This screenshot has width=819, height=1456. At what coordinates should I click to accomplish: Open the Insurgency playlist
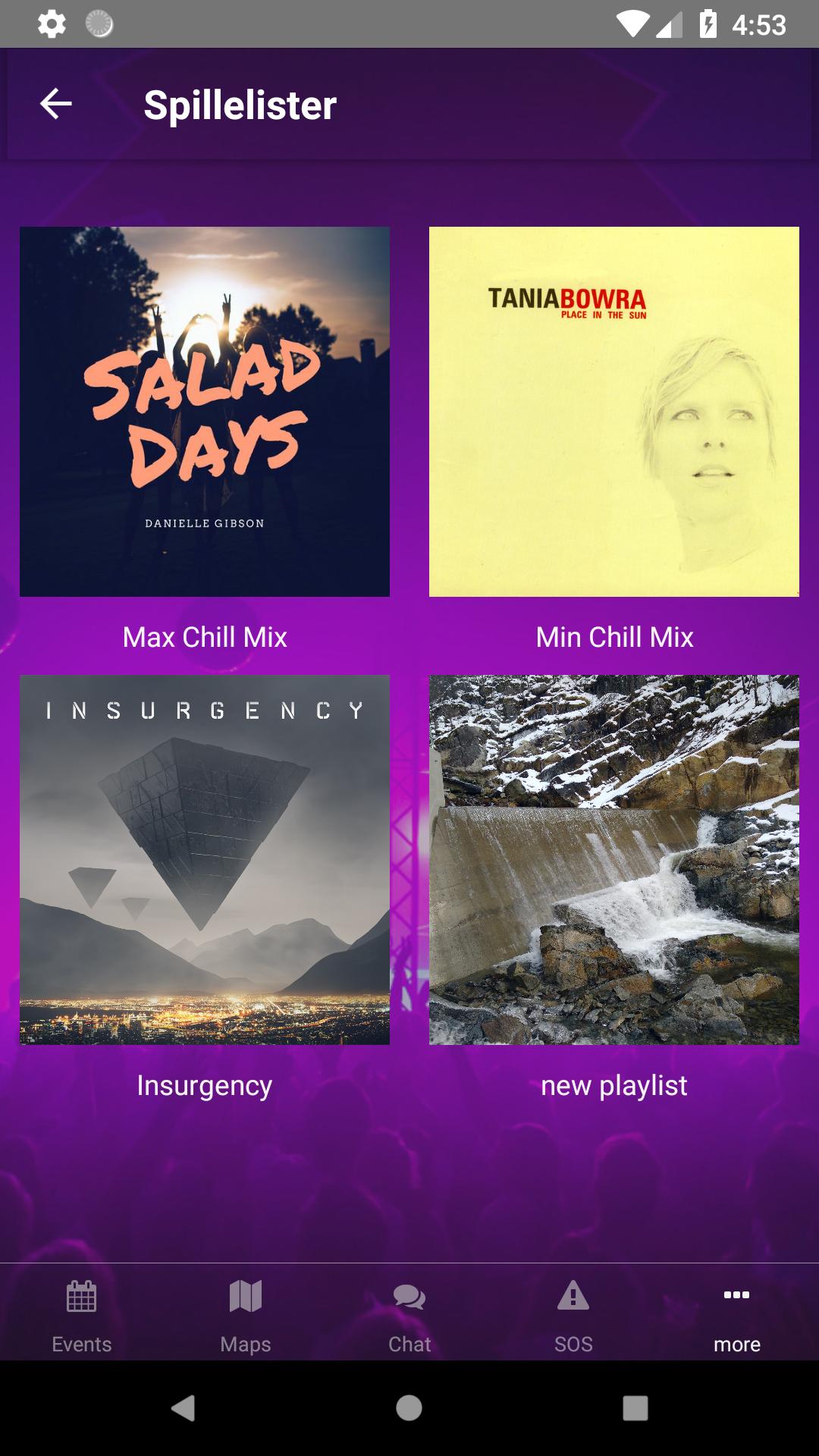205,860
